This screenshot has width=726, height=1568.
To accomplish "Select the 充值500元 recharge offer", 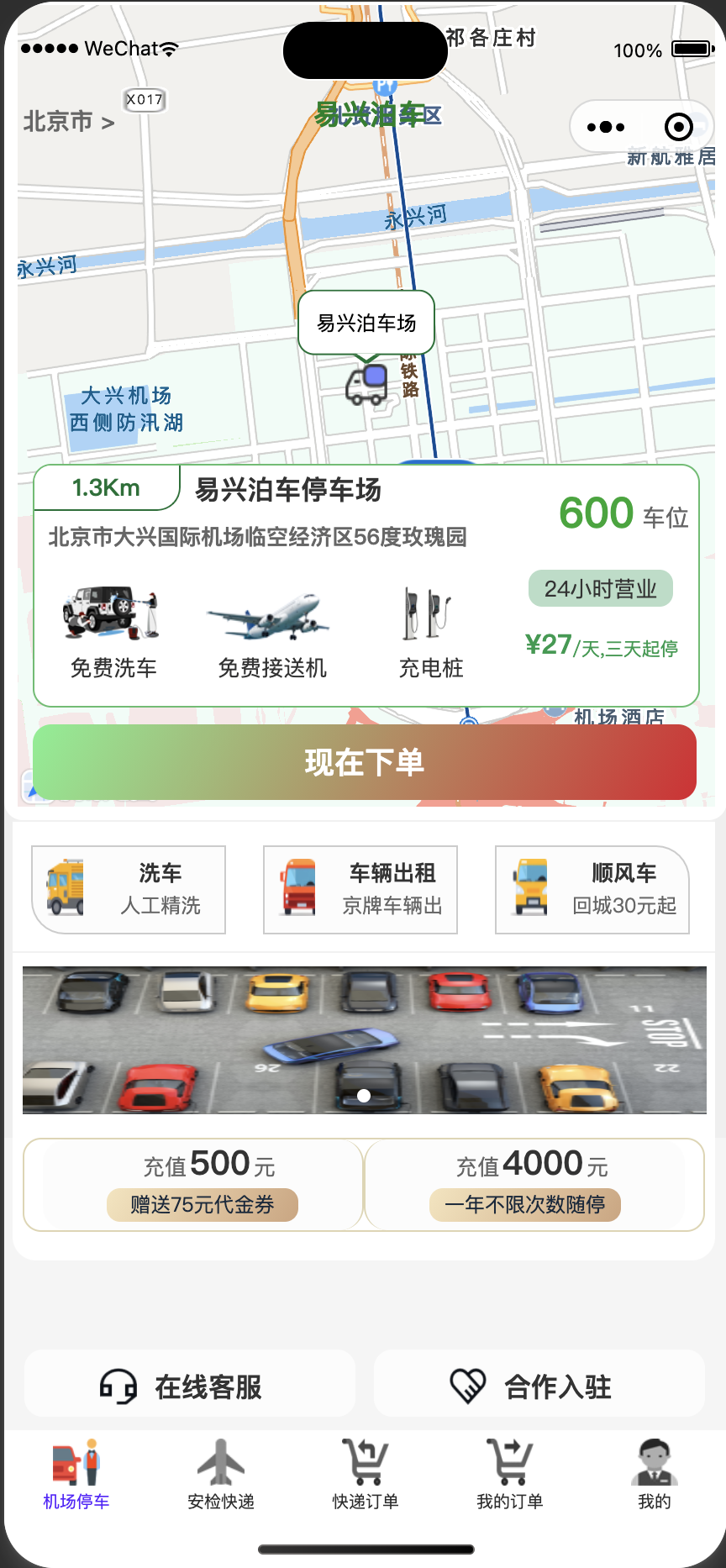I will 193,1185.
